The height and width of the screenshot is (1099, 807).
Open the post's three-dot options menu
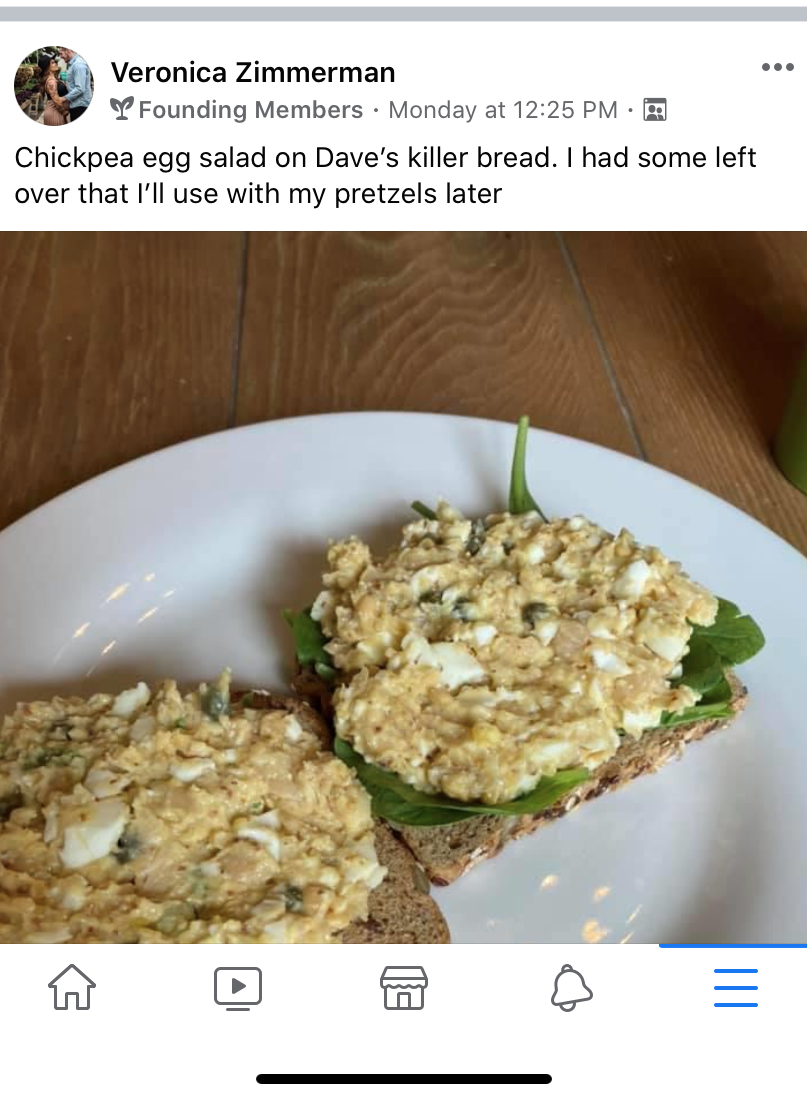pyautogui.click(x=777, y=68)
